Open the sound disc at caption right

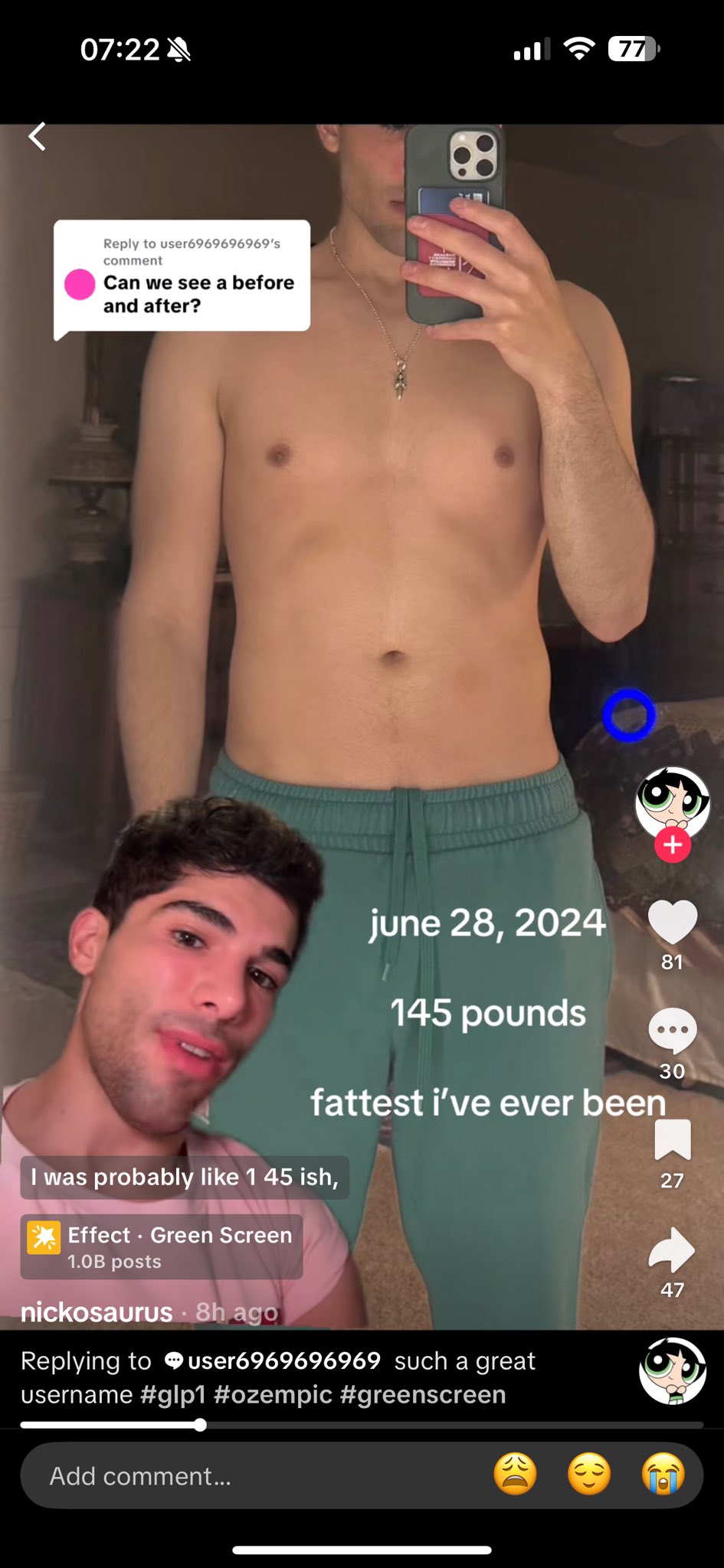[x=673, y=1371]
